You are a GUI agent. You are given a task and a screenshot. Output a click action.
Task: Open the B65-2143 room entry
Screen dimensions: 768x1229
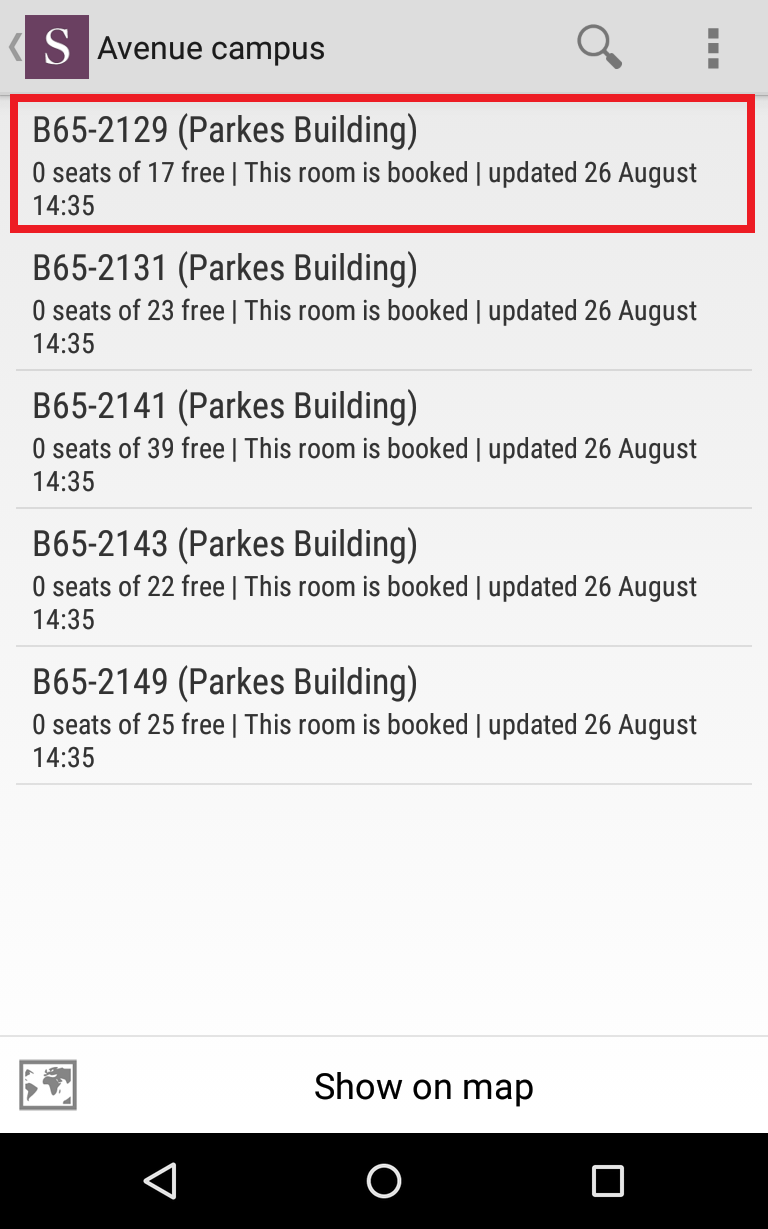tap(383, 579)
